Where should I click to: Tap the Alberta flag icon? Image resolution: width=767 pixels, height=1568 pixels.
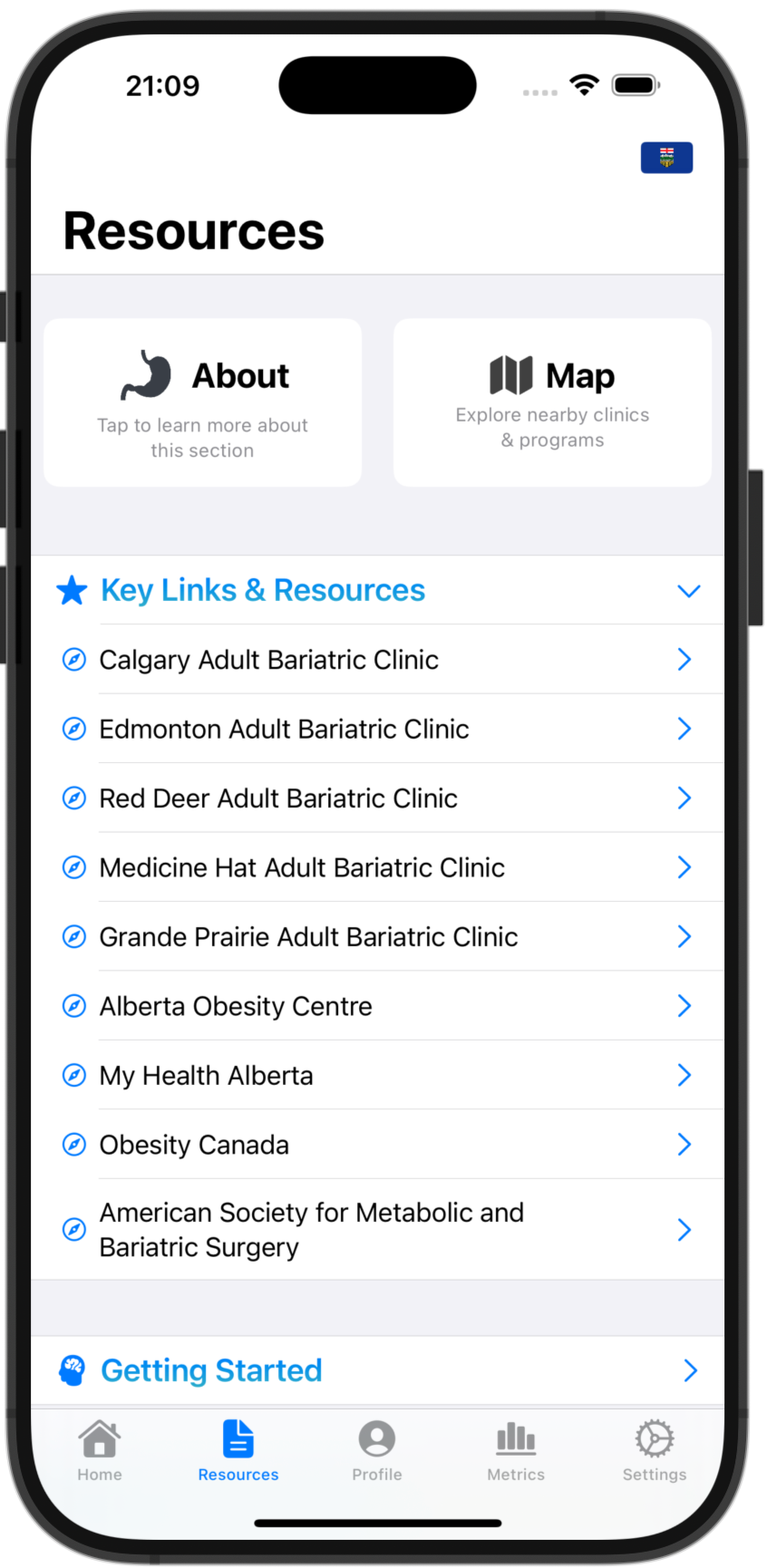click(x=666, y=158)
